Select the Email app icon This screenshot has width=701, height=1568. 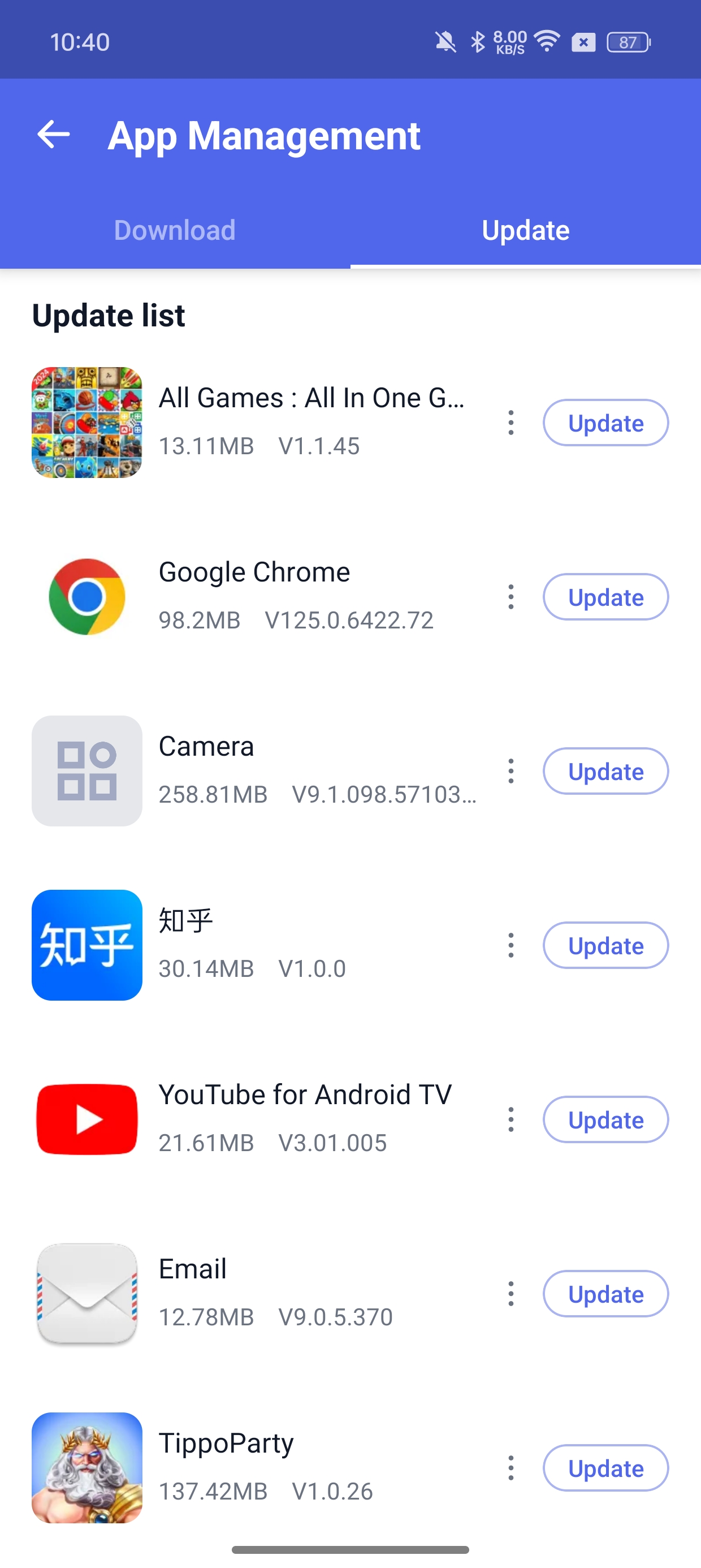pyautogui.click(x=86, y=1293)
